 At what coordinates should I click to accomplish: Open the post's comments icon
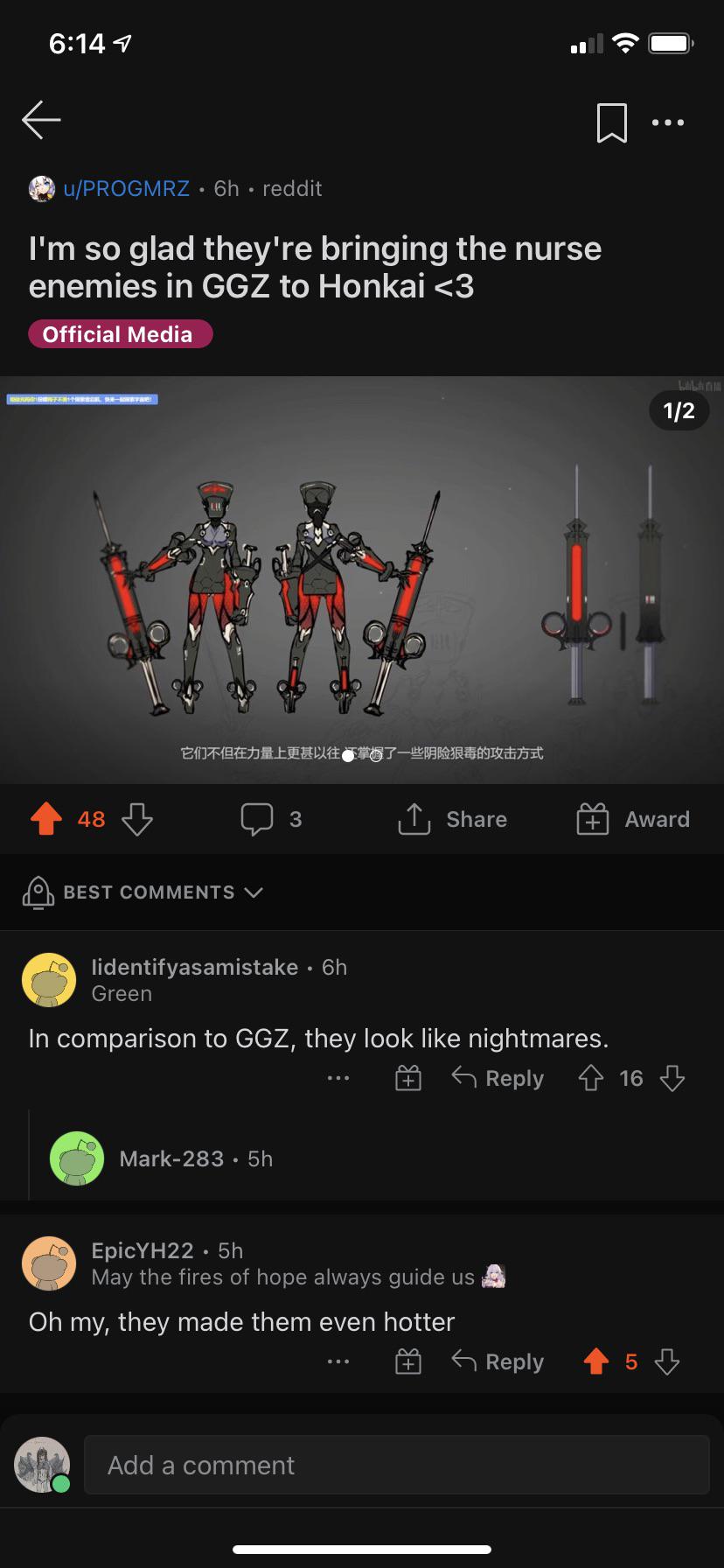257,819
